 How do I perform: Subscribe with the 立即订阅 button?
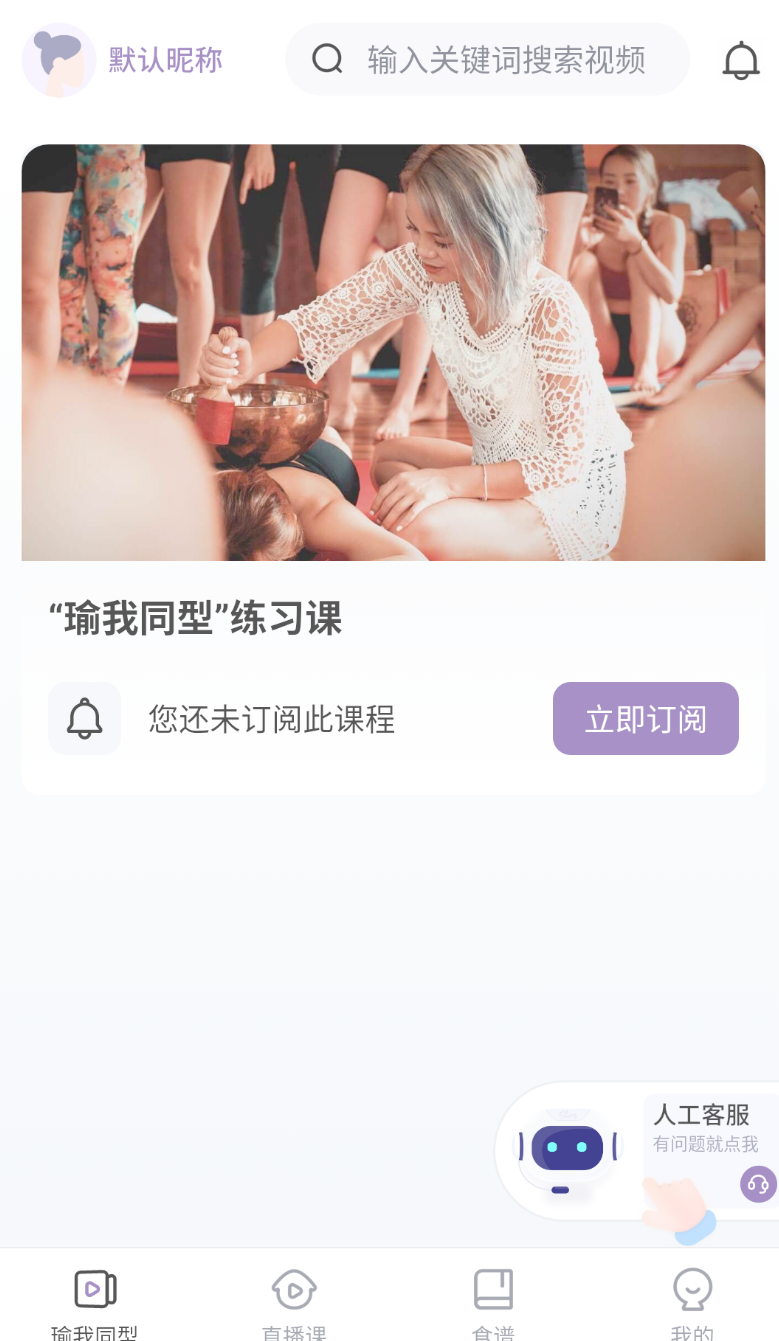(x=646, y=718)
